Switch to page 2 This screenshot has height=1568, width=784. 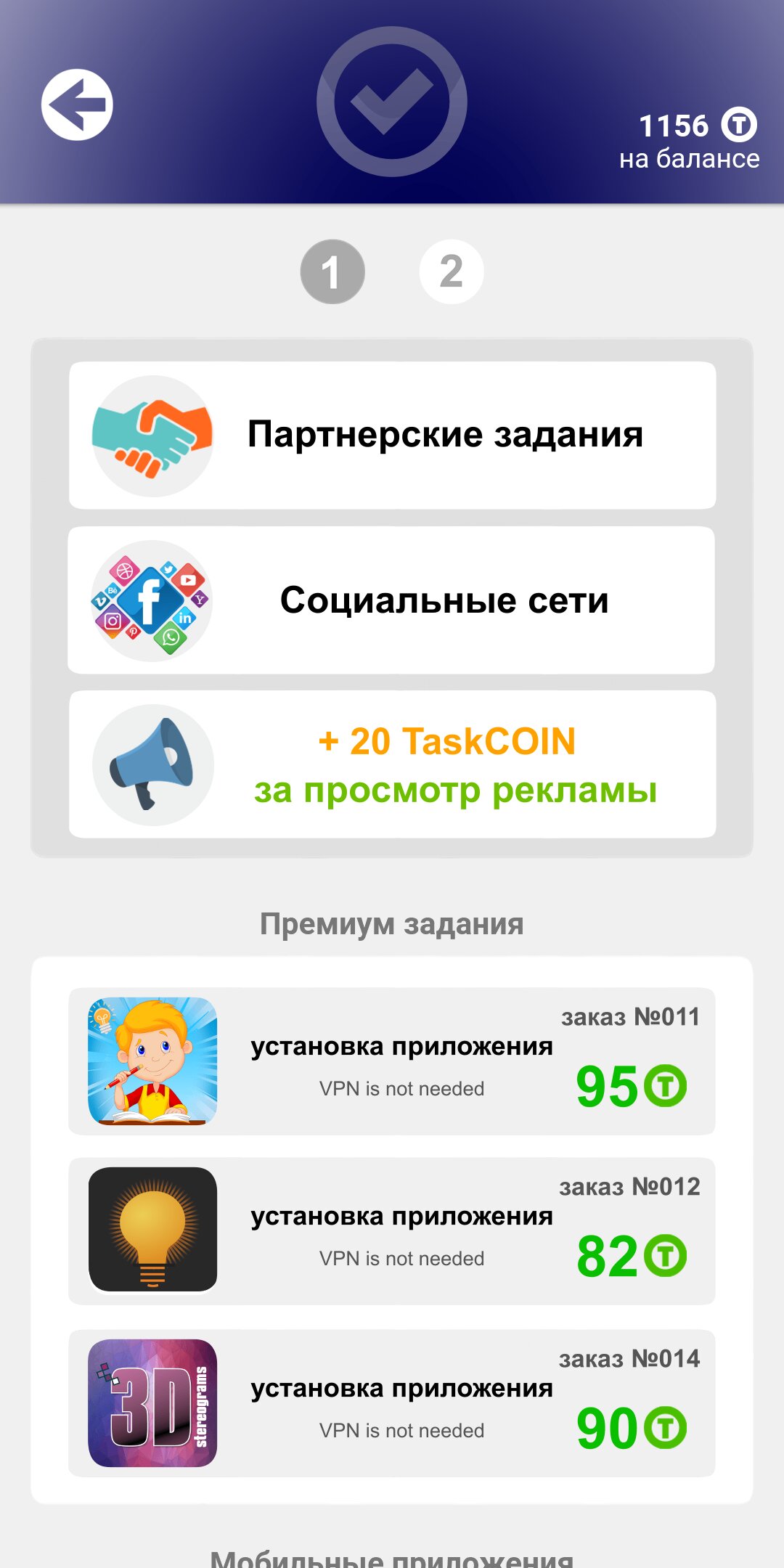(x=451, y=271)
